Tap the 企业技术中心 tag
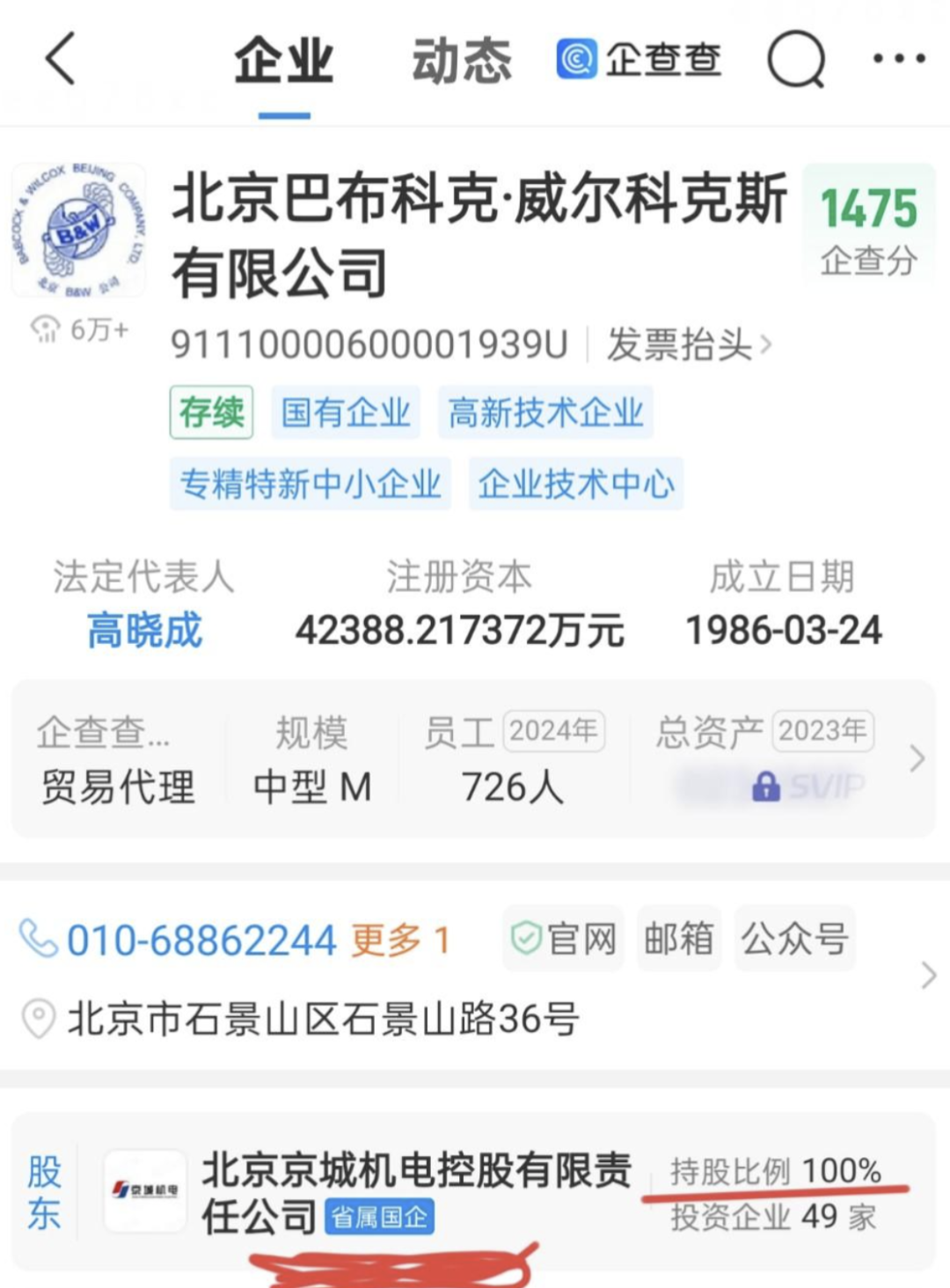 click(575, 483)
